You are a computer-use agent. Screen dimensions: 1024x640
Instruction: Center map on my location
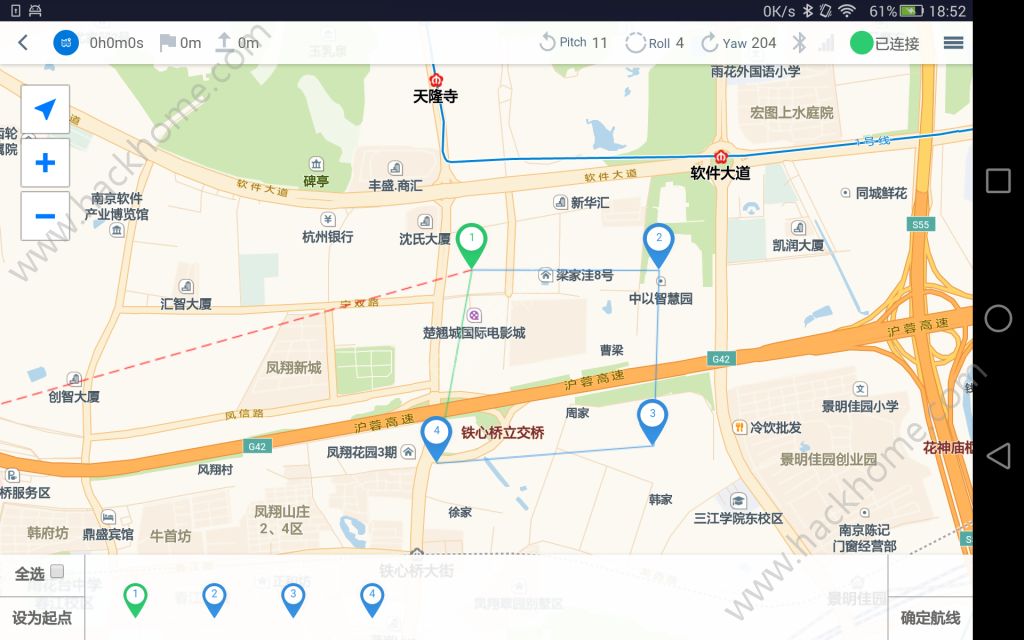(x=45, y=109)
